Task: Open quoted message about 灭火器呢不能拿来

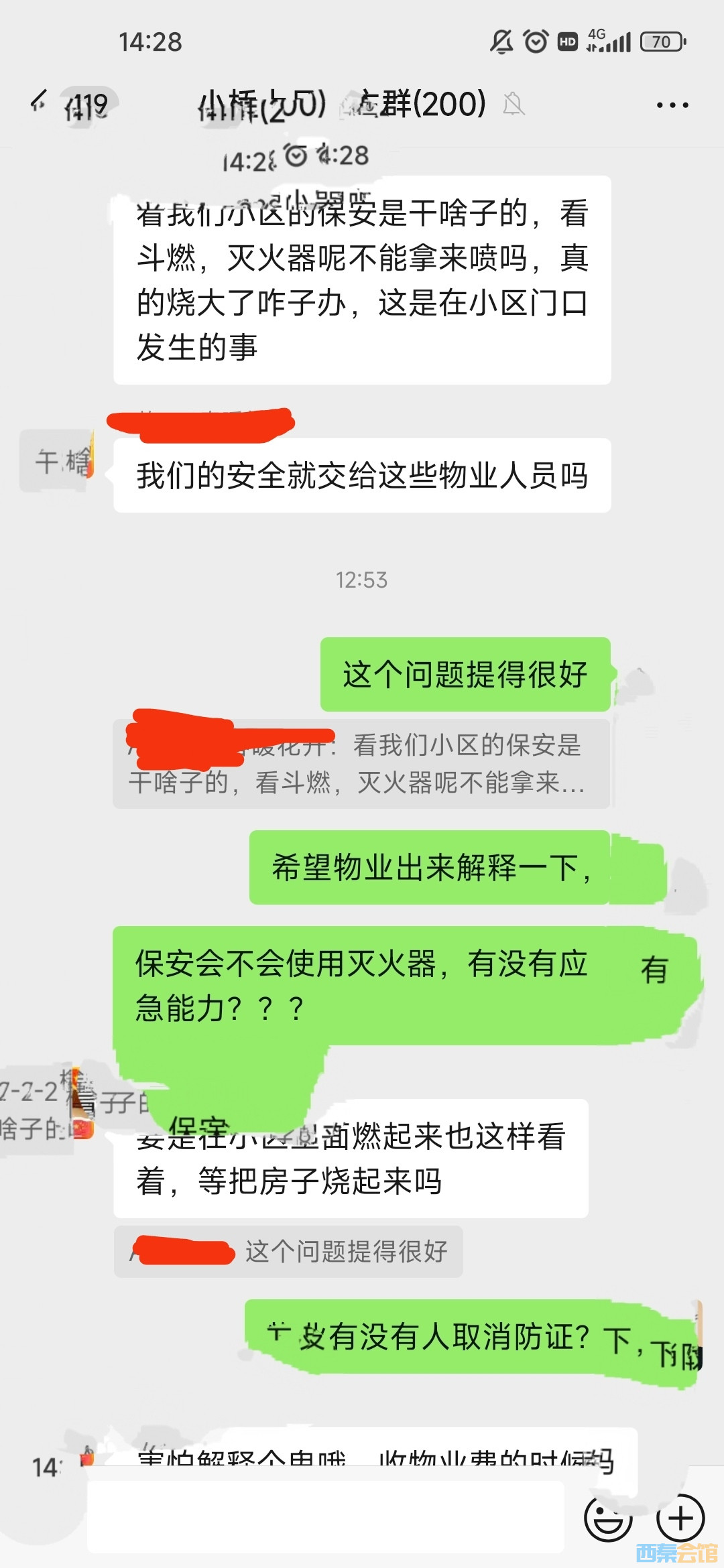Action: [361, 764]
